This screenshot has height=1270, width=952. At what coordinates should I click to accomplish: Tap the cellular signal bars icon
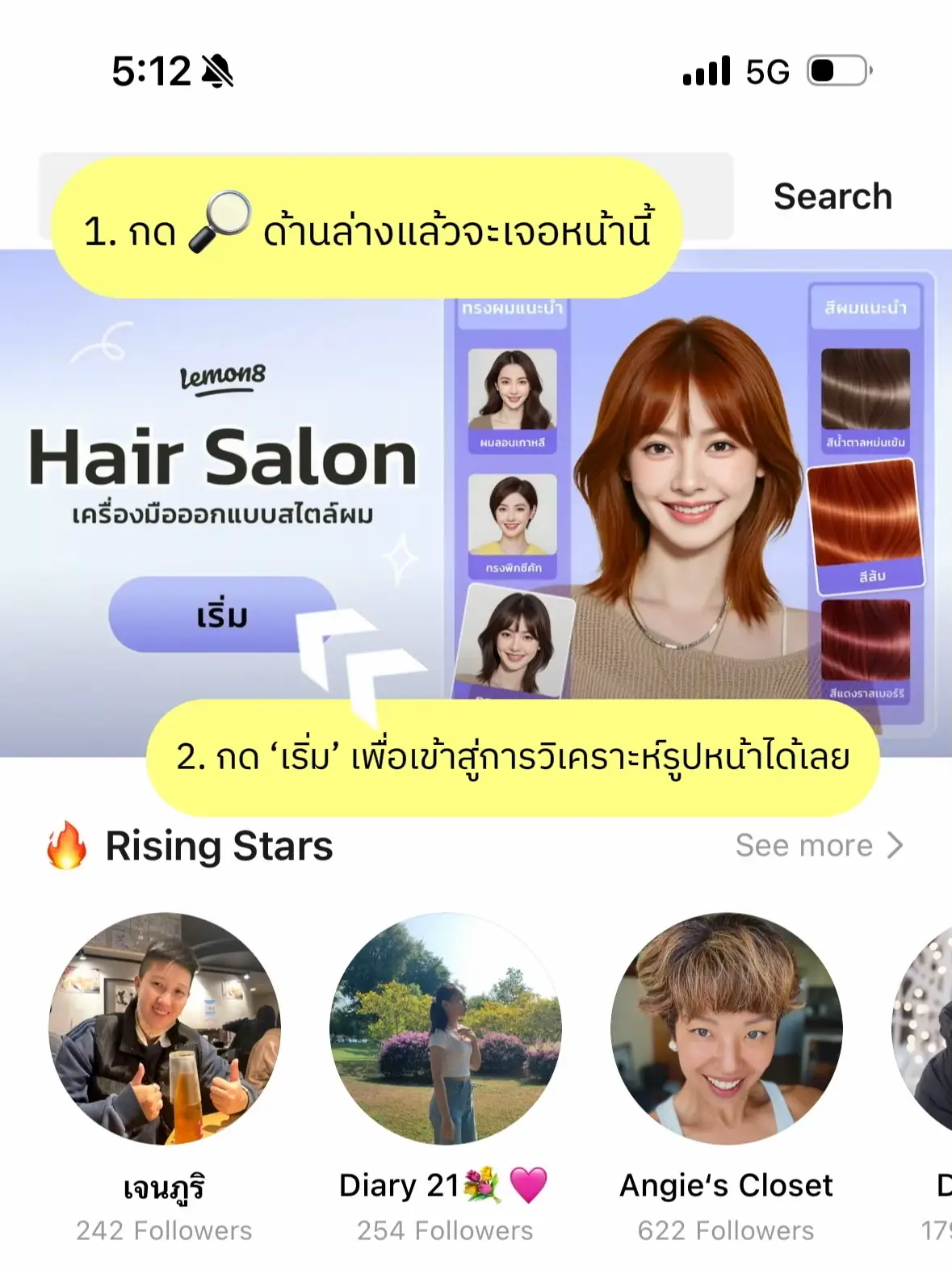[x=704, y=71]
